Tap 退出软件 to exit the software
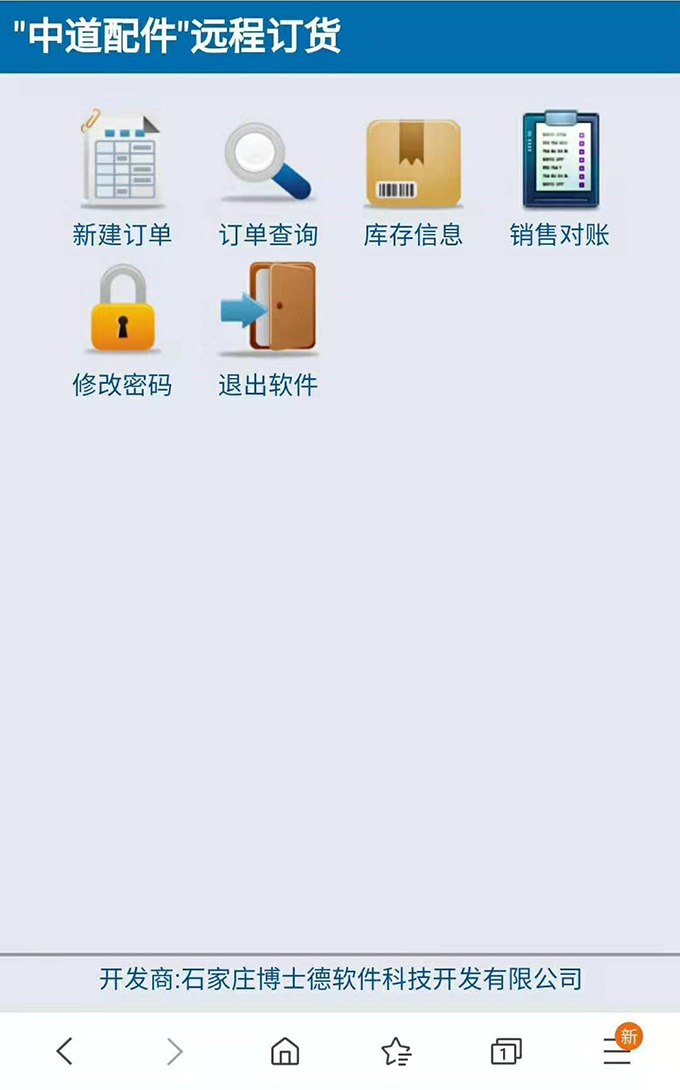 pyautogui.click(x=268, y=329)
